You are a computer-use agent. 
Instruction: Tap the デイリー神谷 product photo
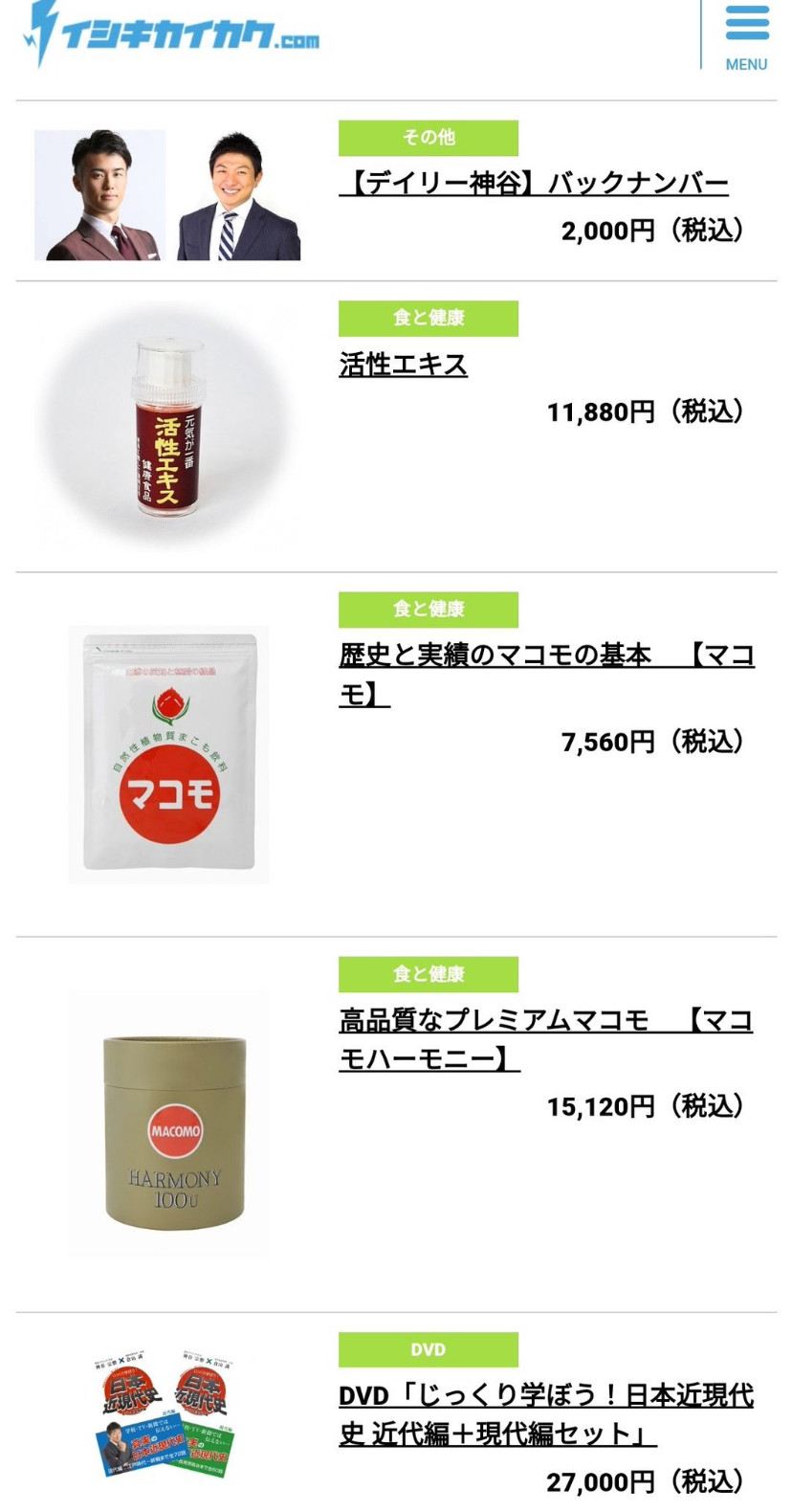pos(167,195)
